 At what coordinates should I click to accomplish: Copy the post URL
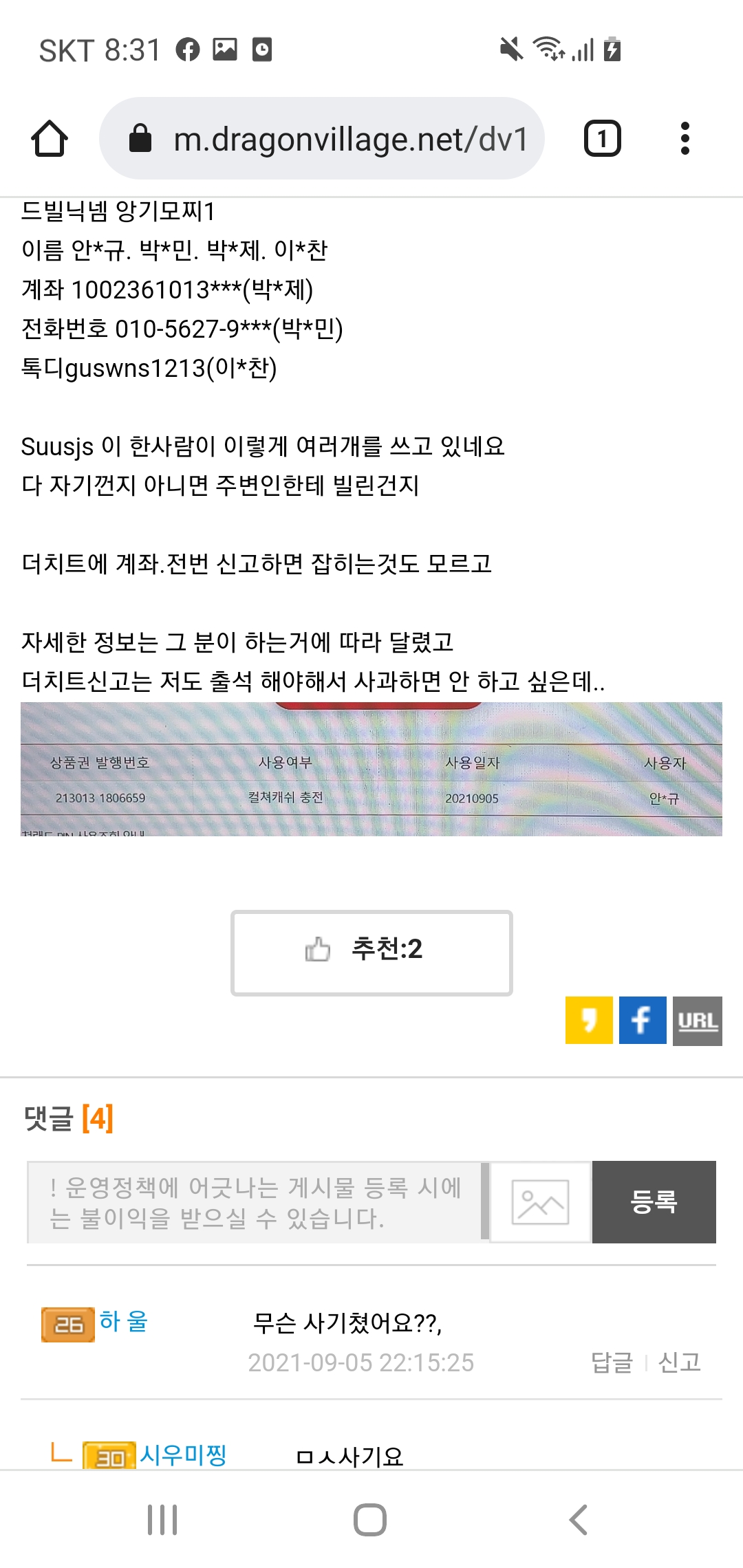(x=697, y=1021)
